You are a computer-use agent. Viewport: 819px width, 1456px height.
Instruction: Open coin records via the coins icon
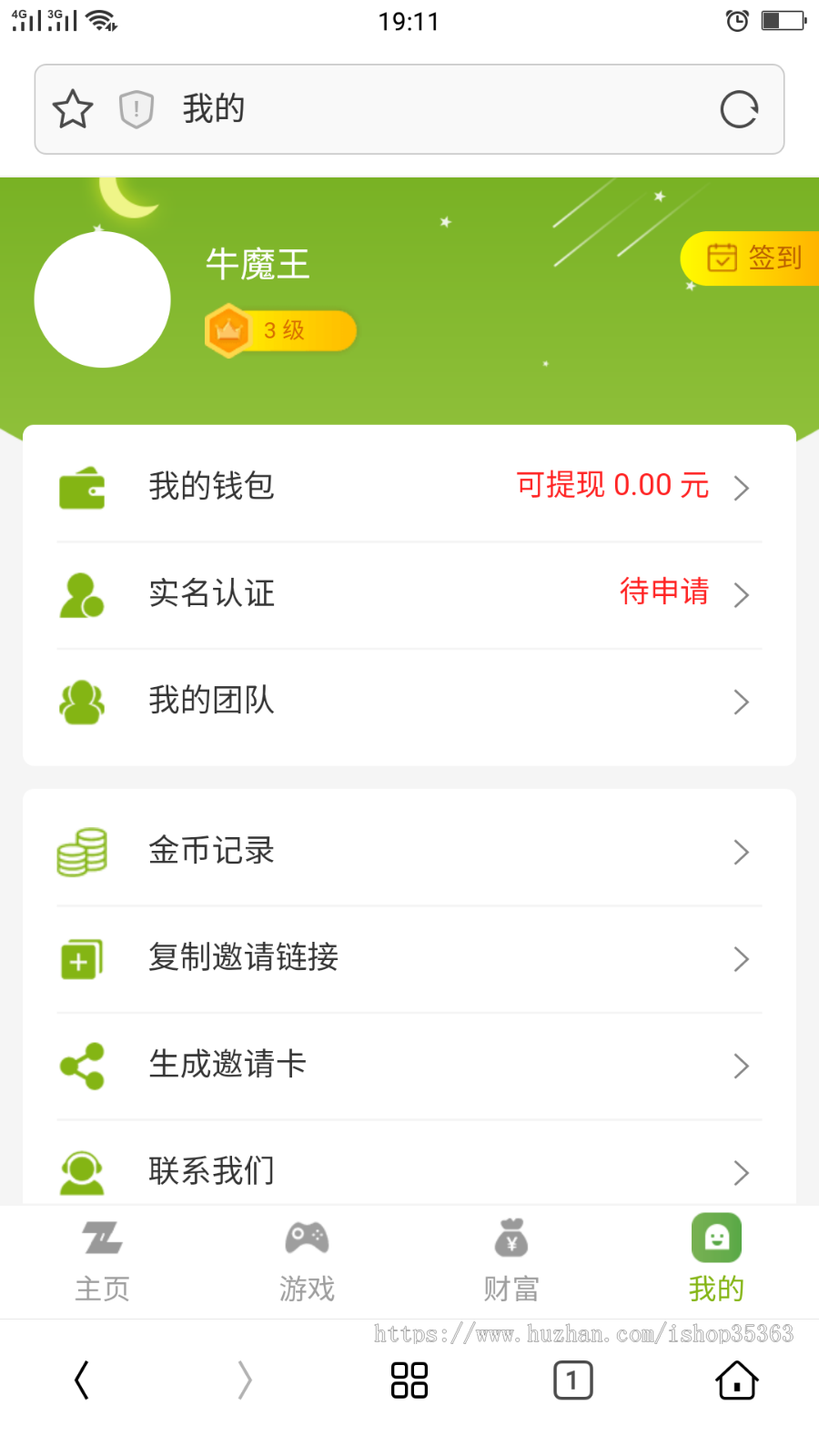click(x=84, y=851)
